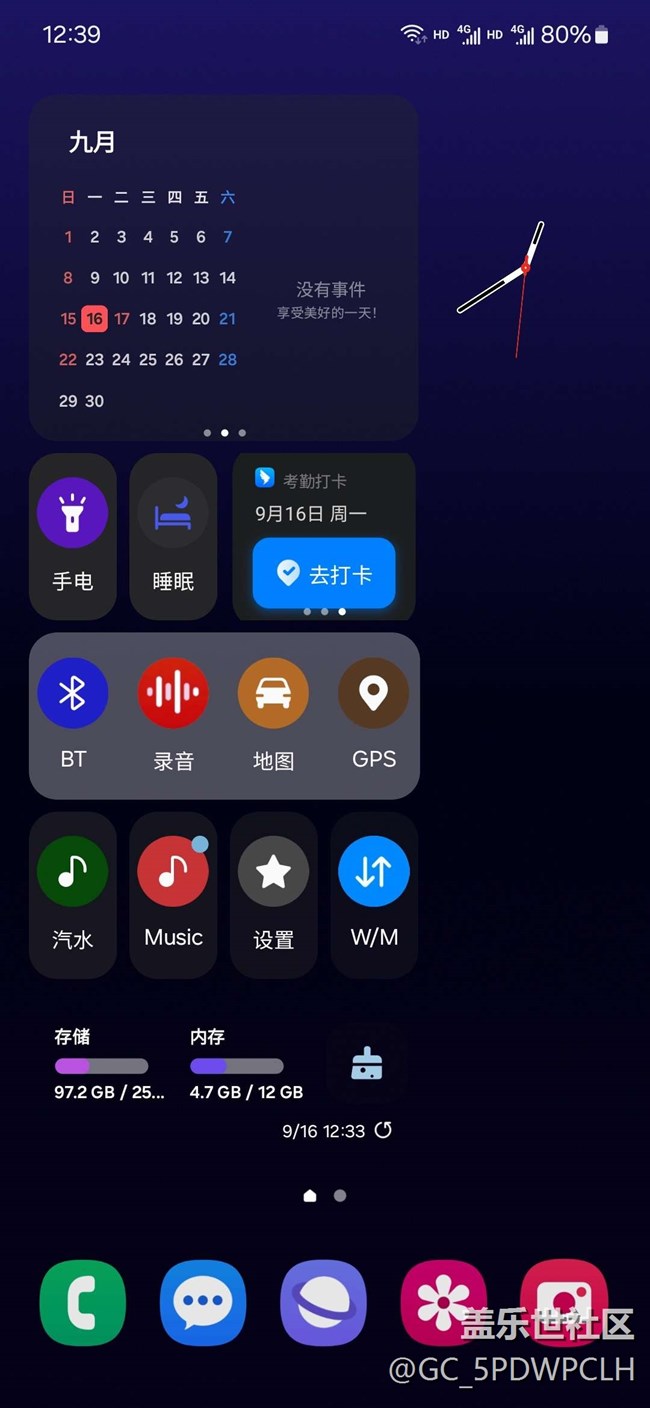
Task: Turn on the 手电 flashlight shortcut
Action: [x=73, y=514]
